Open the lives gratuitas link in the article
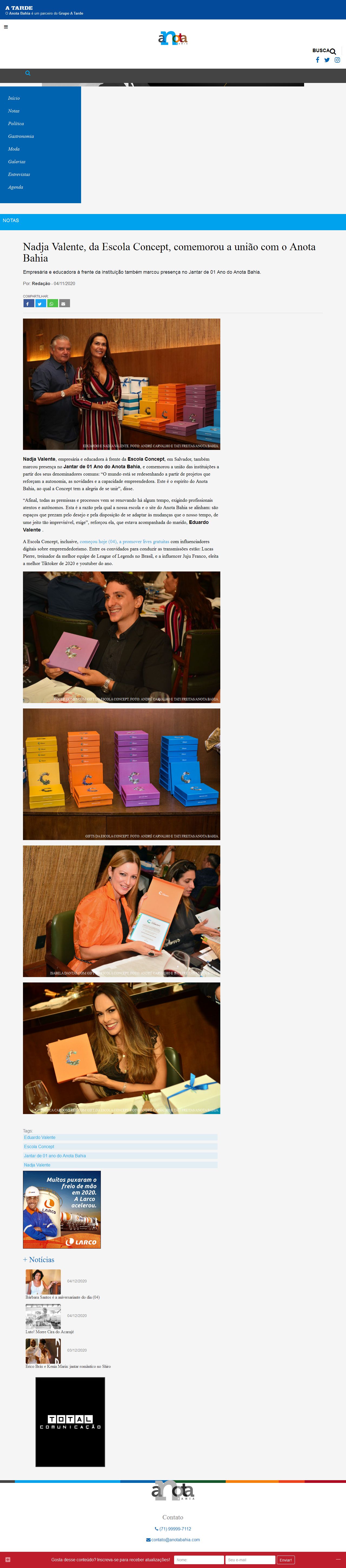346x1568 pixels. 124,542
